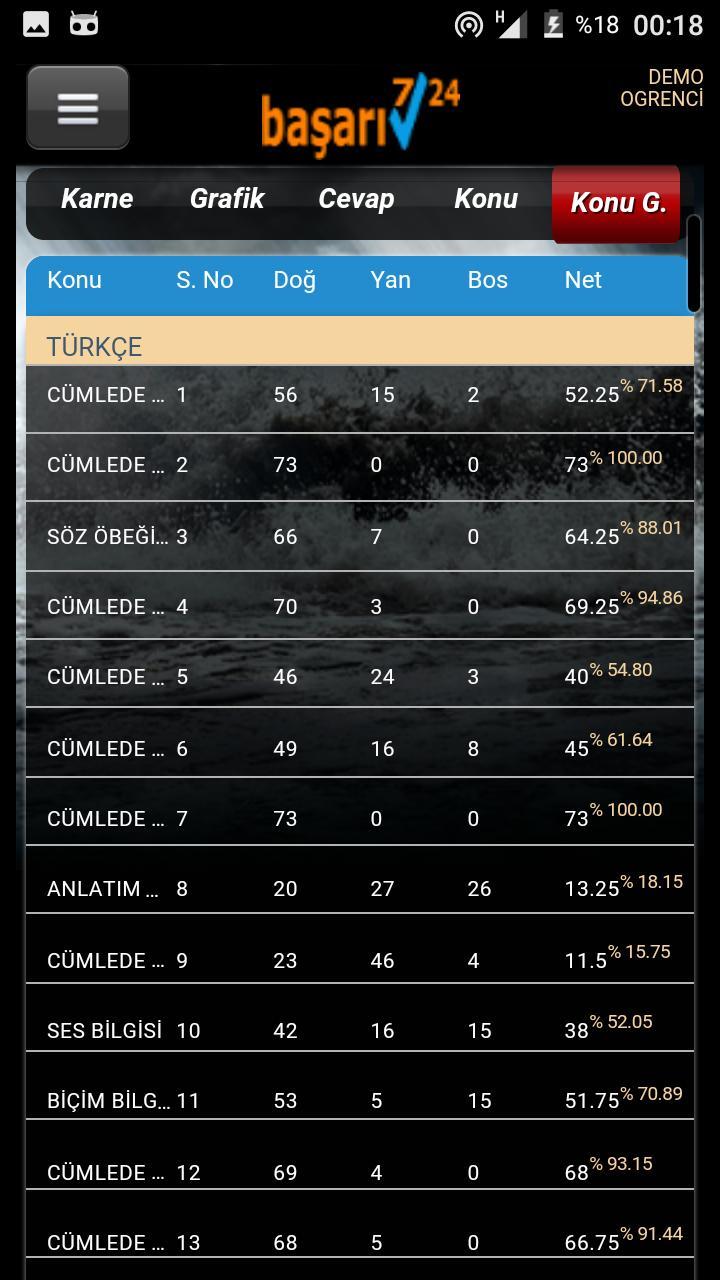Sort by the Net column header

coord(583,281)
